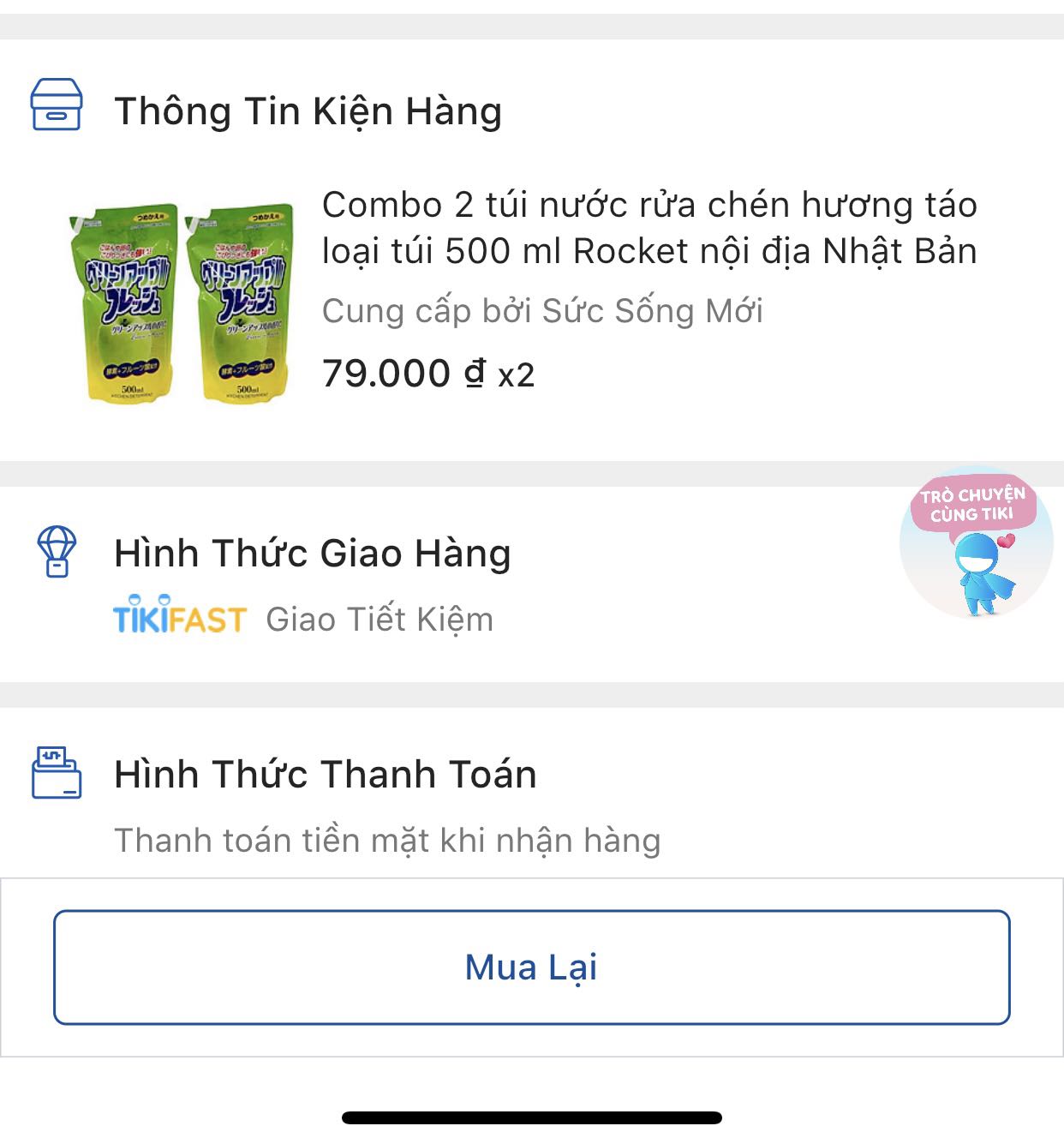The height and width of the screenshot is (1144, 1064).
Task: Choose Thanh toán tiền mặt khi nhận hàng
Action: coord(388,841)
